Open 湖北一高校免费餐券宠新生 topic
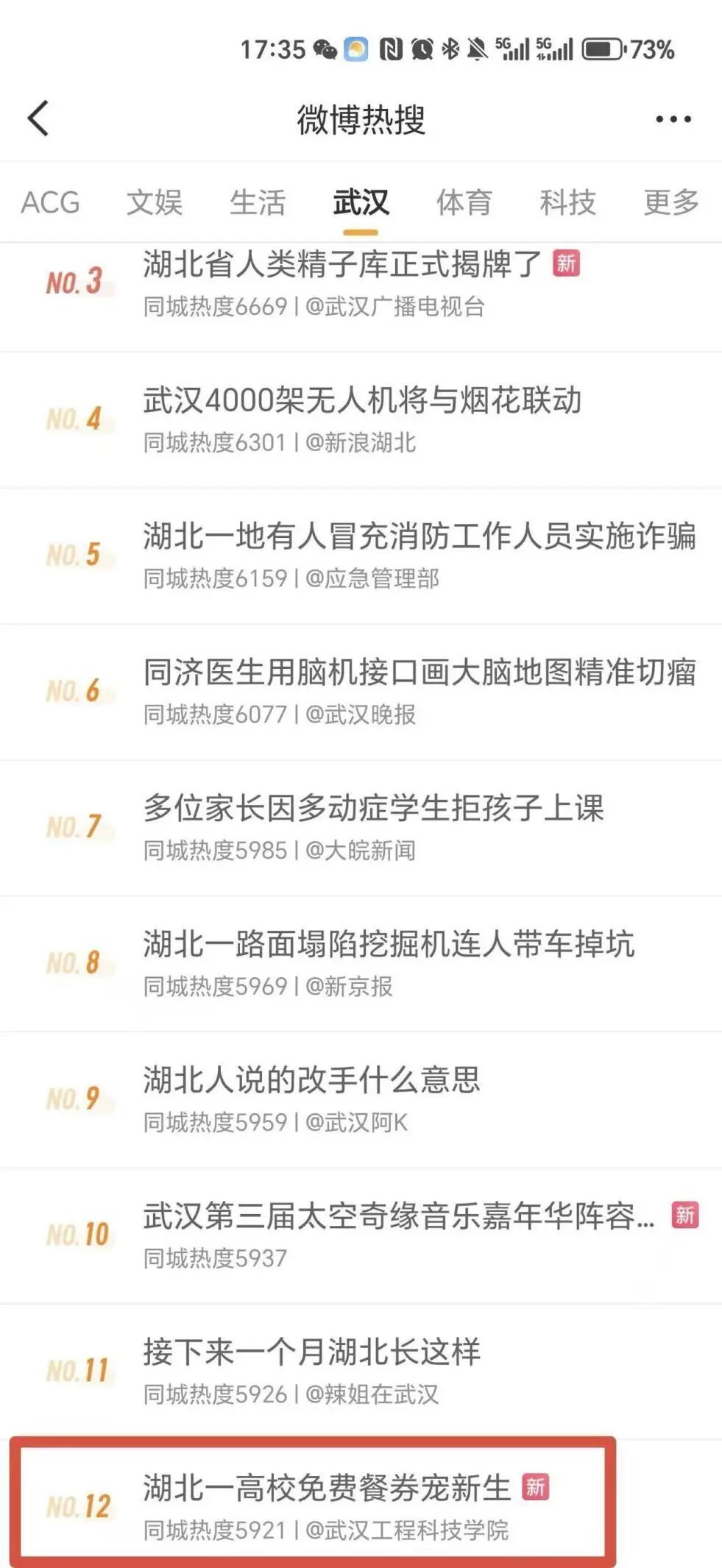This screenshot has width=722, height=1568. tap(327, 1488)
